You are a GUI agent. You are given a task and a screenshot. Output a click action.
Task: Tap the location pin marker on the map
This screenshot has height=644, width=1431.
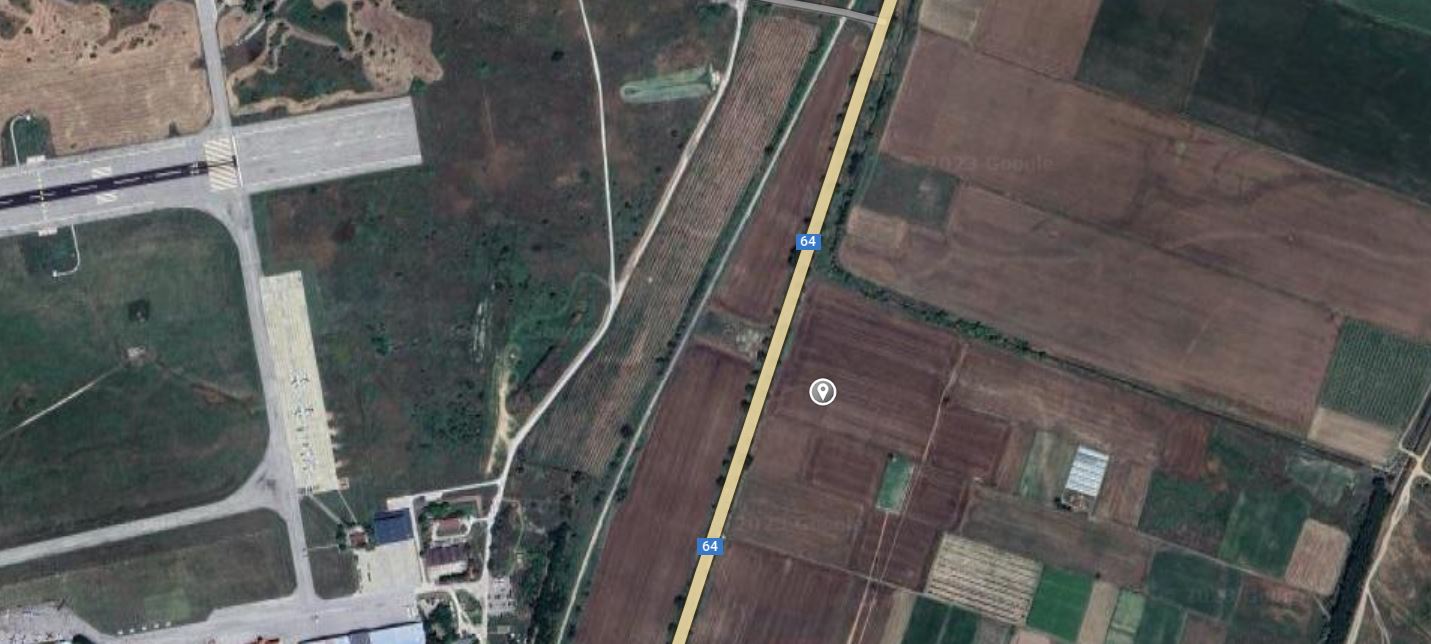coord(822,391)
